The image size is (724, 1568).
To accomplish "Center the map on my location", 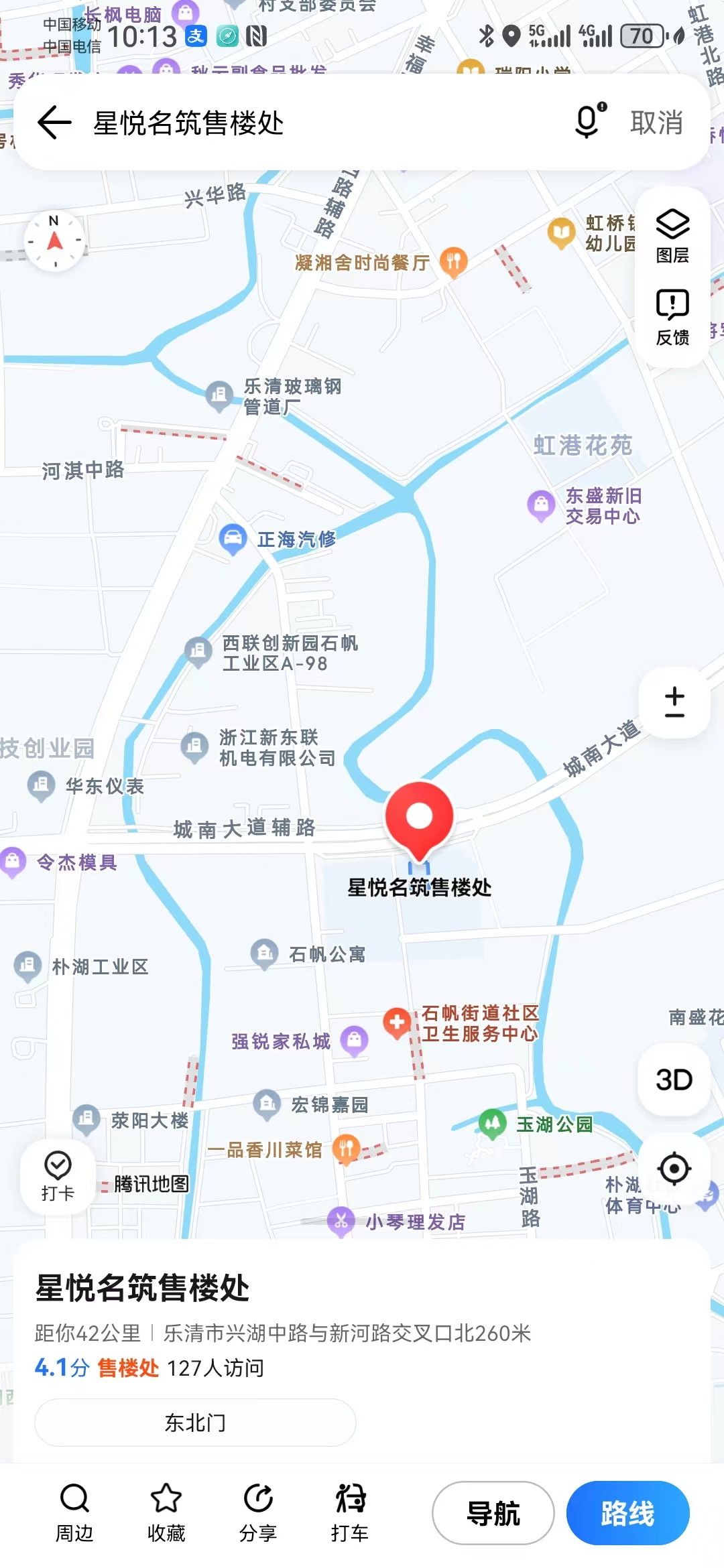I will [x=674, y=1169].
